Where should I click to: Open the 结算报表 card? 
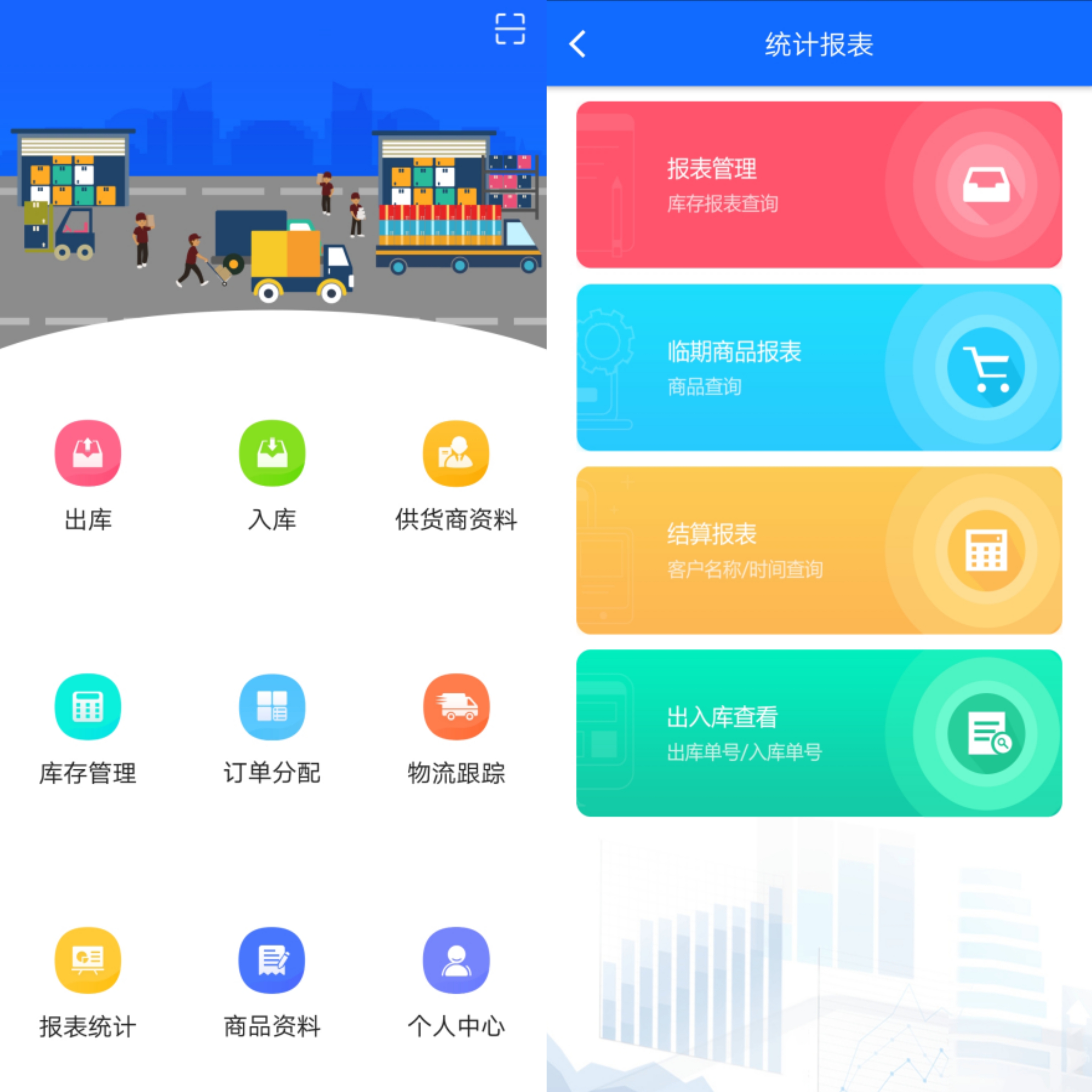(x=818, y=550)
